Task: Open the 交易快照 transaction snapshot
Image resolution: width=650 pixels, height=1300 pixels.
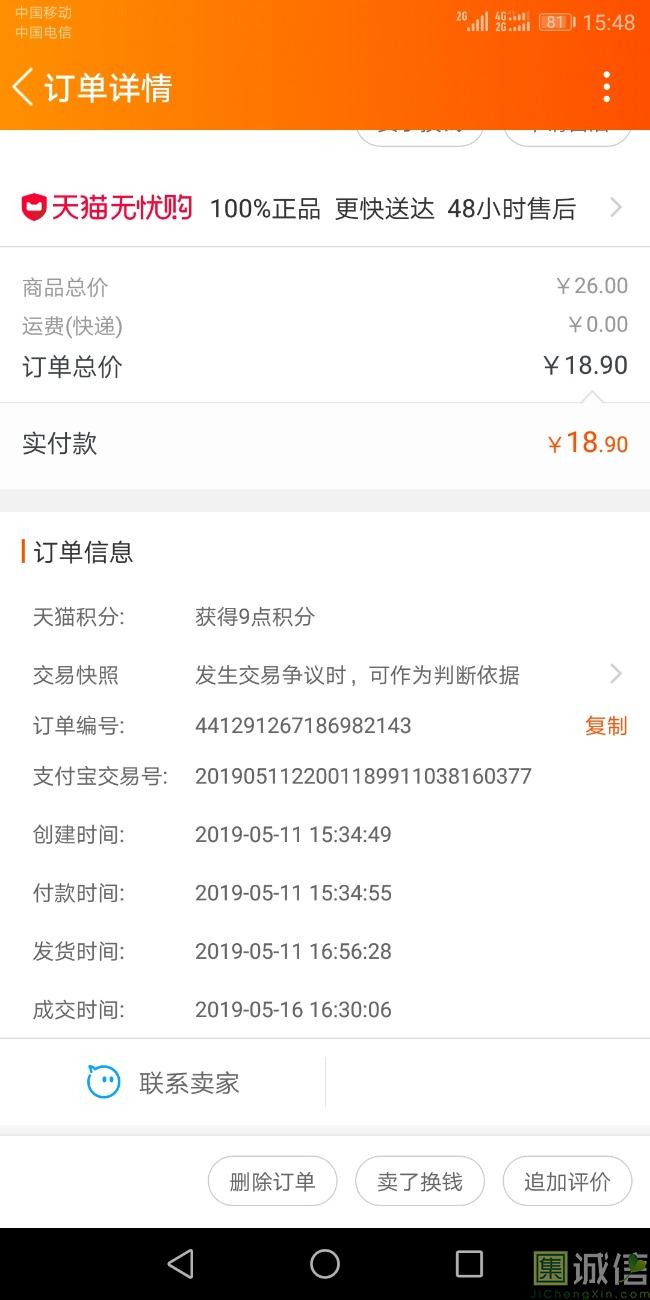Action: pos(325,675)
